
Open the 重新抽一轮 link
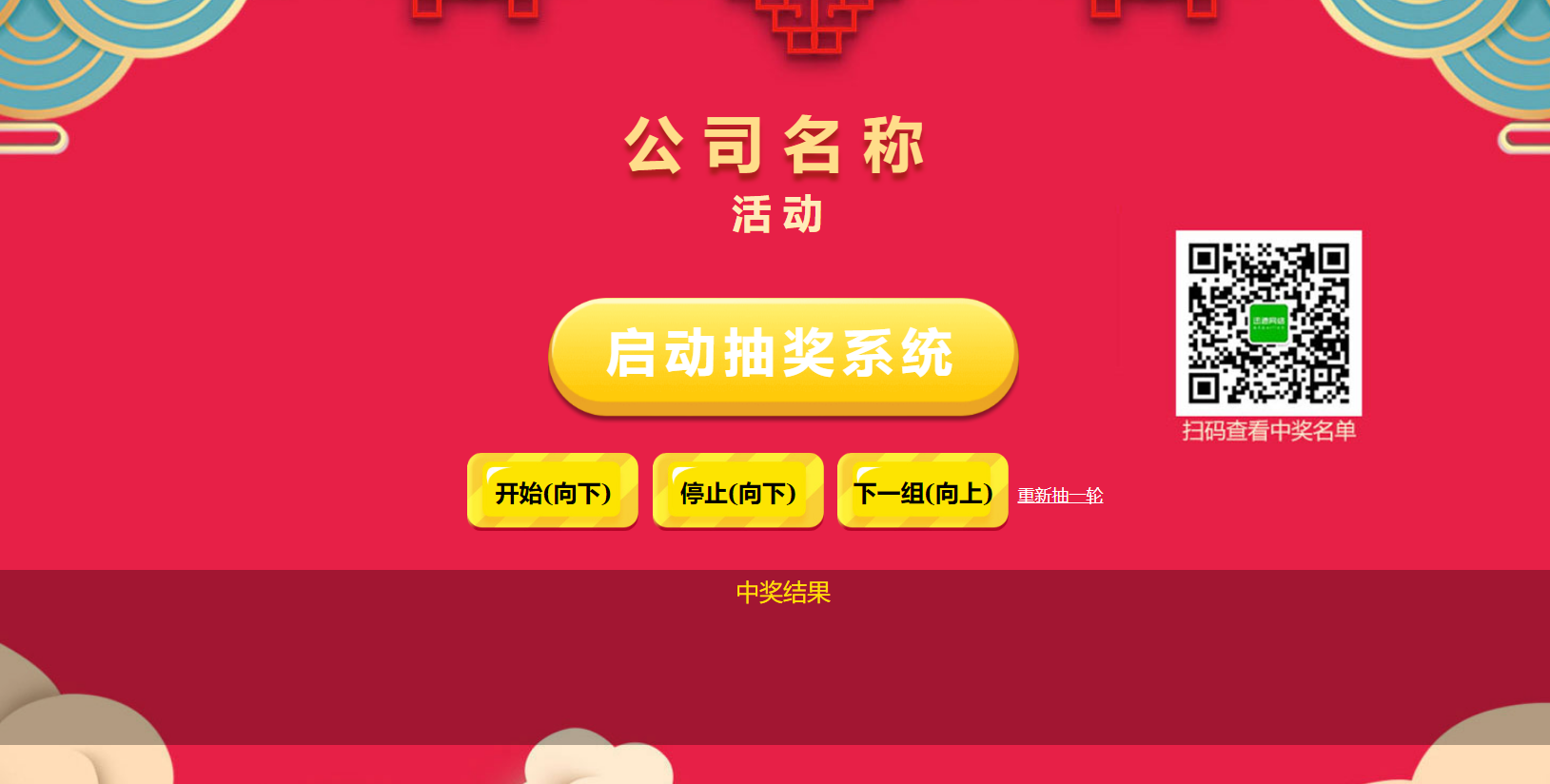pyautogui.click(x=1060, y=496)
